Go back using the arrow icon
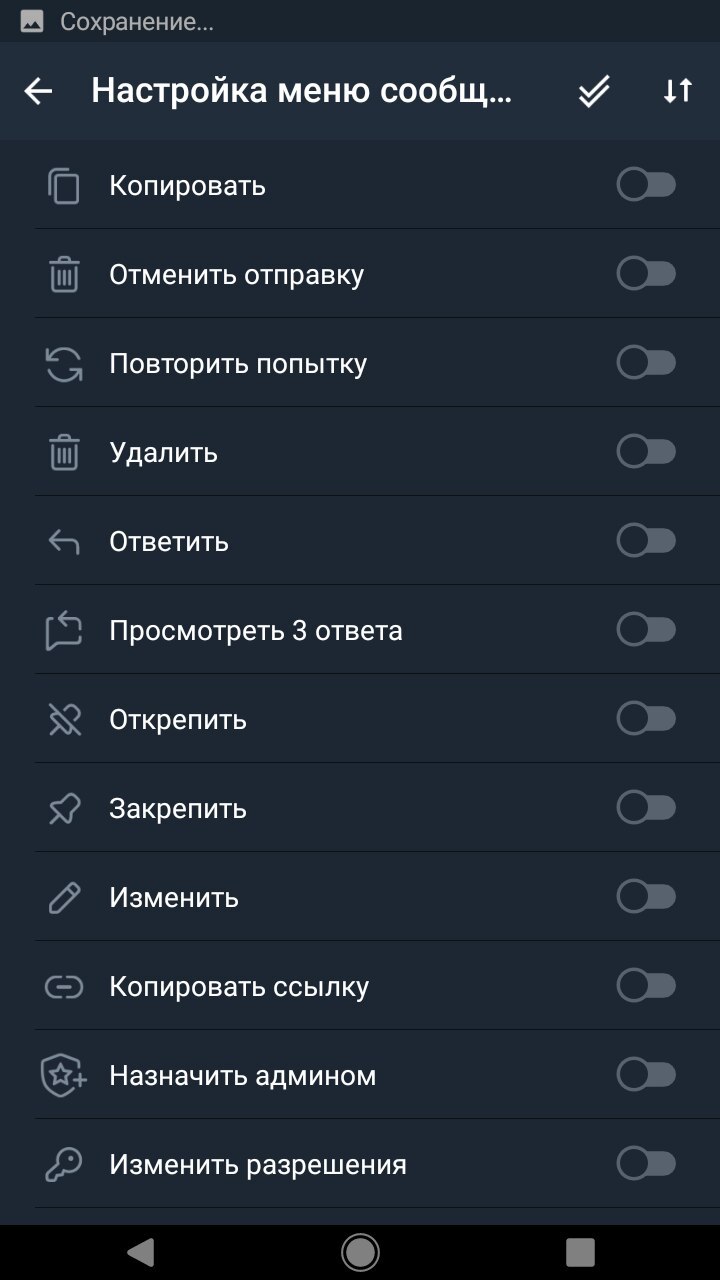This screenshot has width=720, height=1280. point(38,91)
